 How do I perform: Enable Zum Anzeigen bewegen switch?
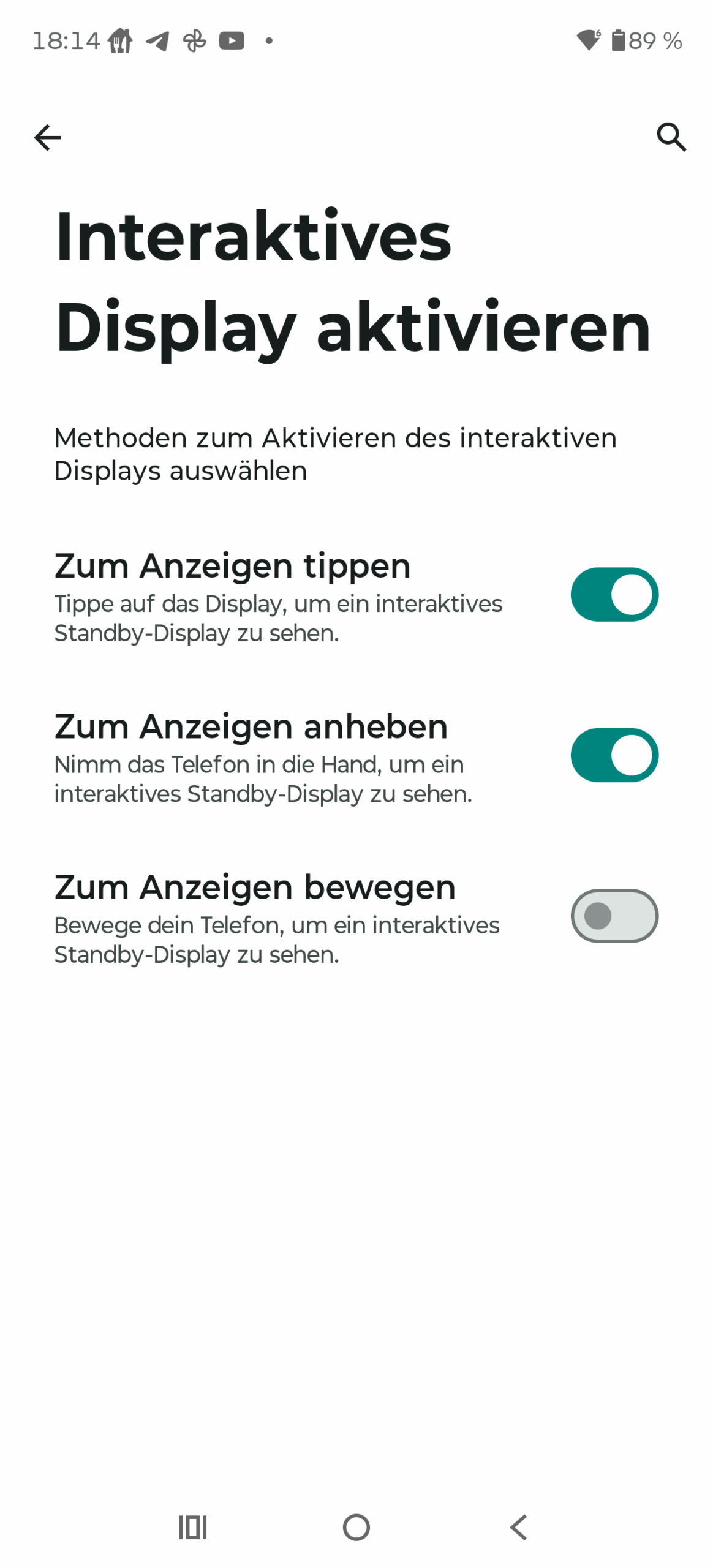614,915
